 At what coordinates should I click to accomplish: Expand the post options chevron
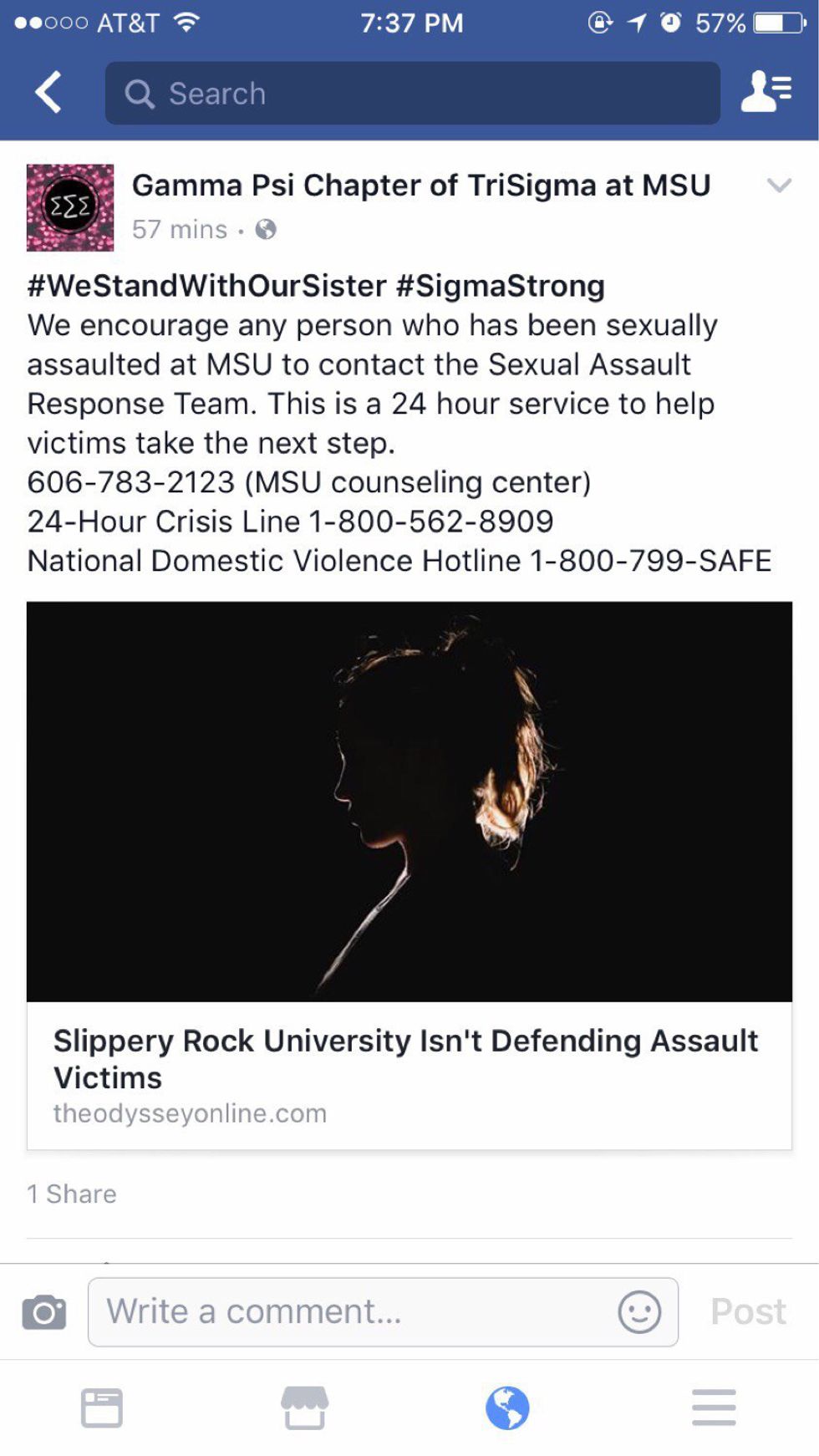click(x=779, y=186)
